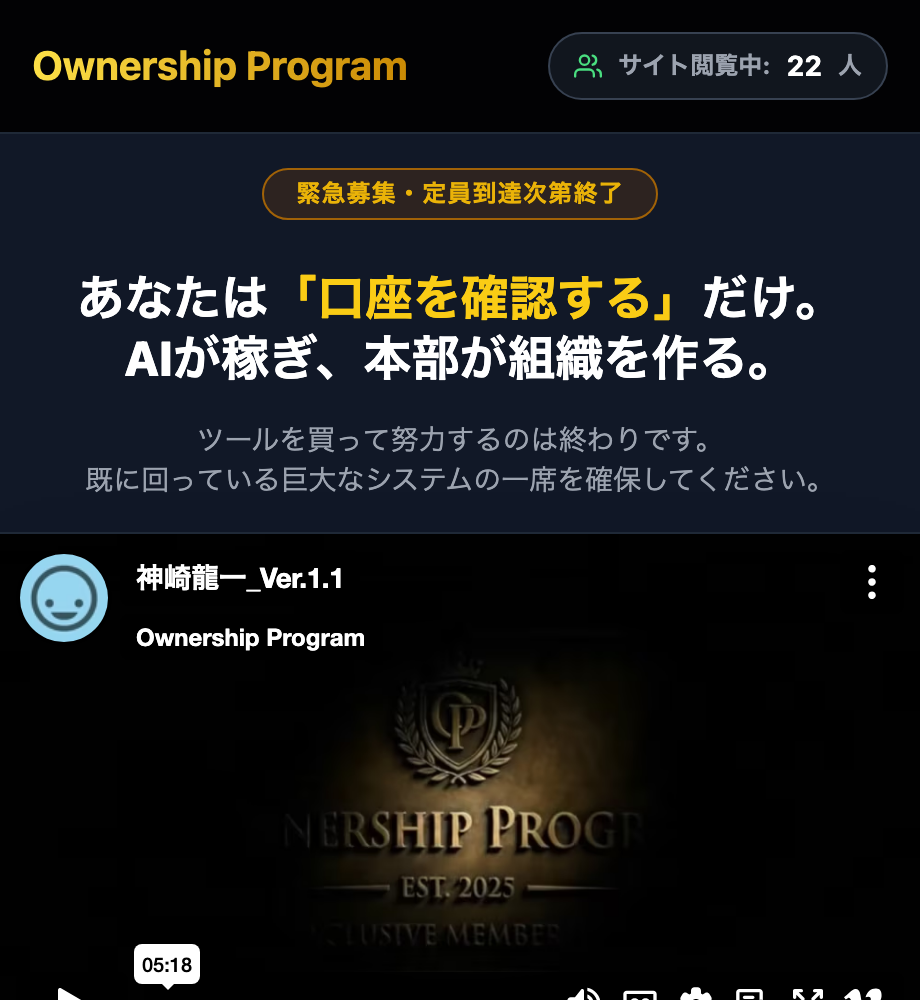
Task: Play the Ownership Program video
Action: click(68, 994)
